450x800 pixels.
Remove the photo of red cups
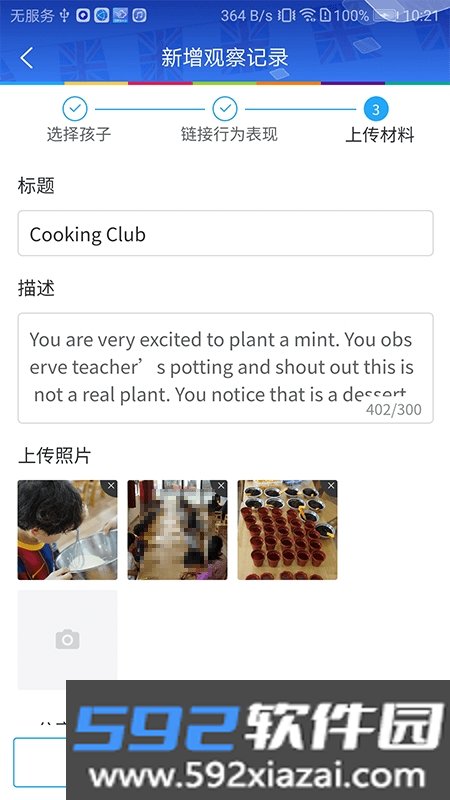click(331, 486)
